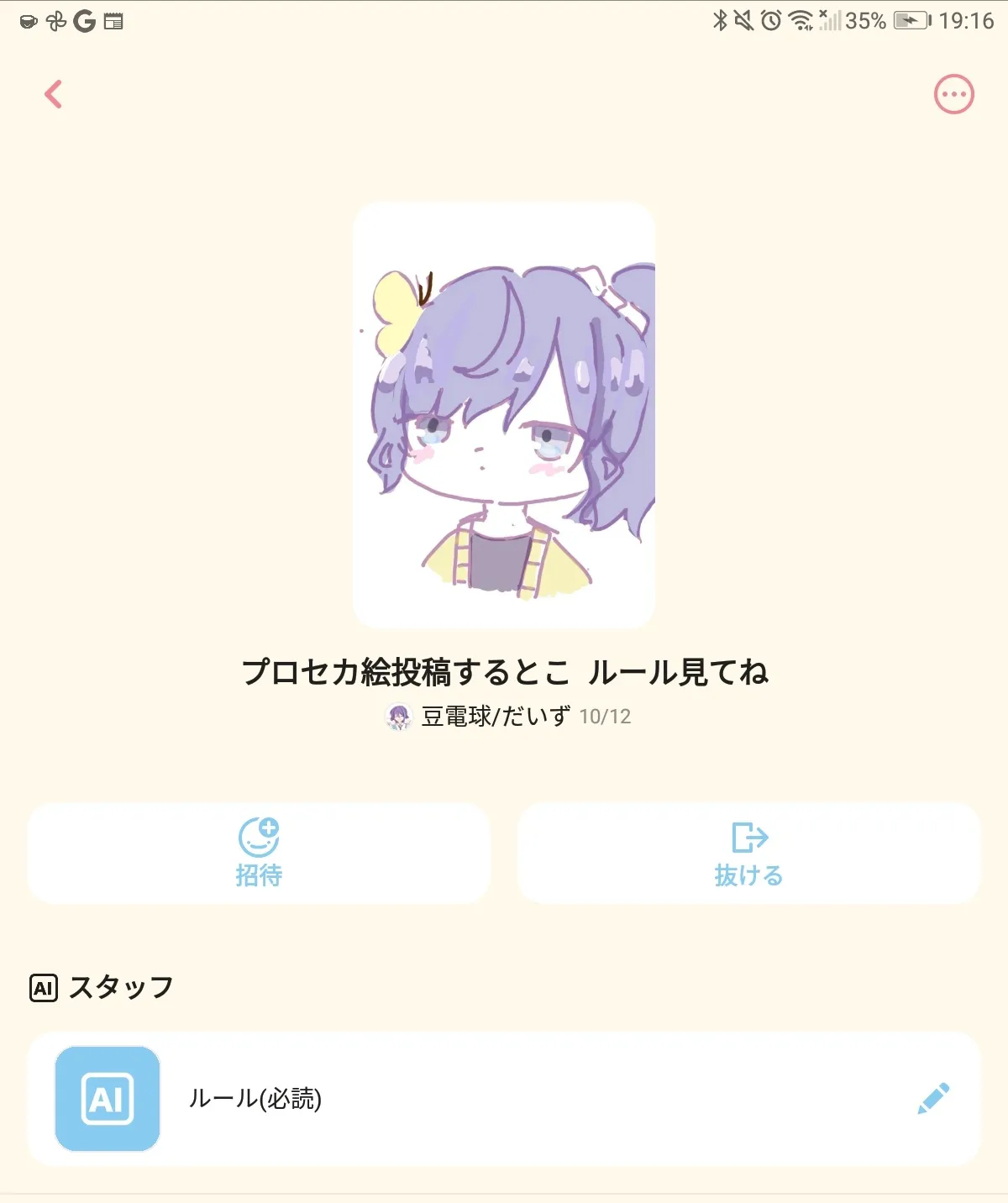Edit ルール(必読) with the pencil icon
The image size is (1008, 1203).
tap(933, 1098)
